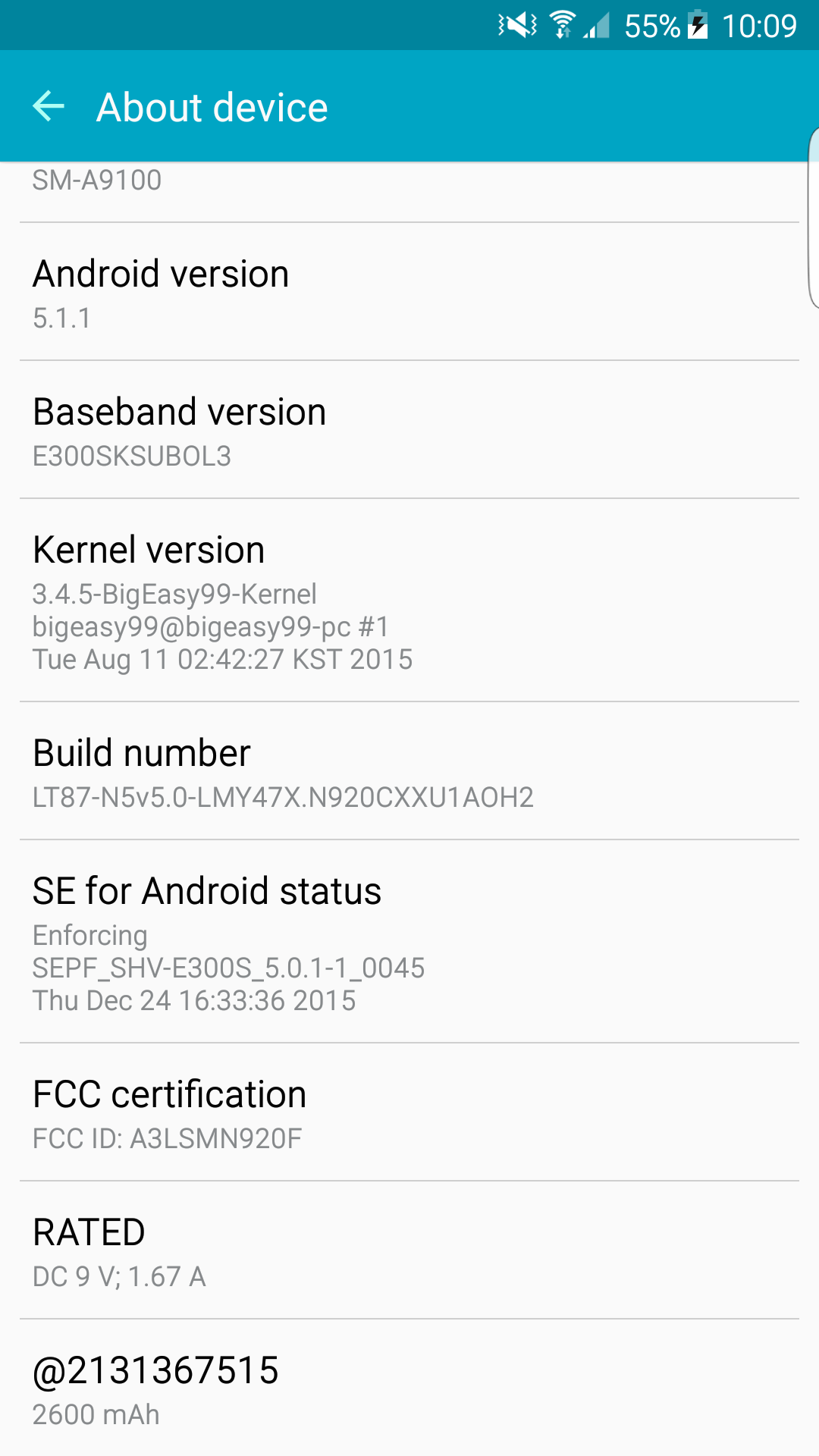The width and height of the screenshot is (819, 1456).
Task: Tap the Build number row
Action: 409,771
